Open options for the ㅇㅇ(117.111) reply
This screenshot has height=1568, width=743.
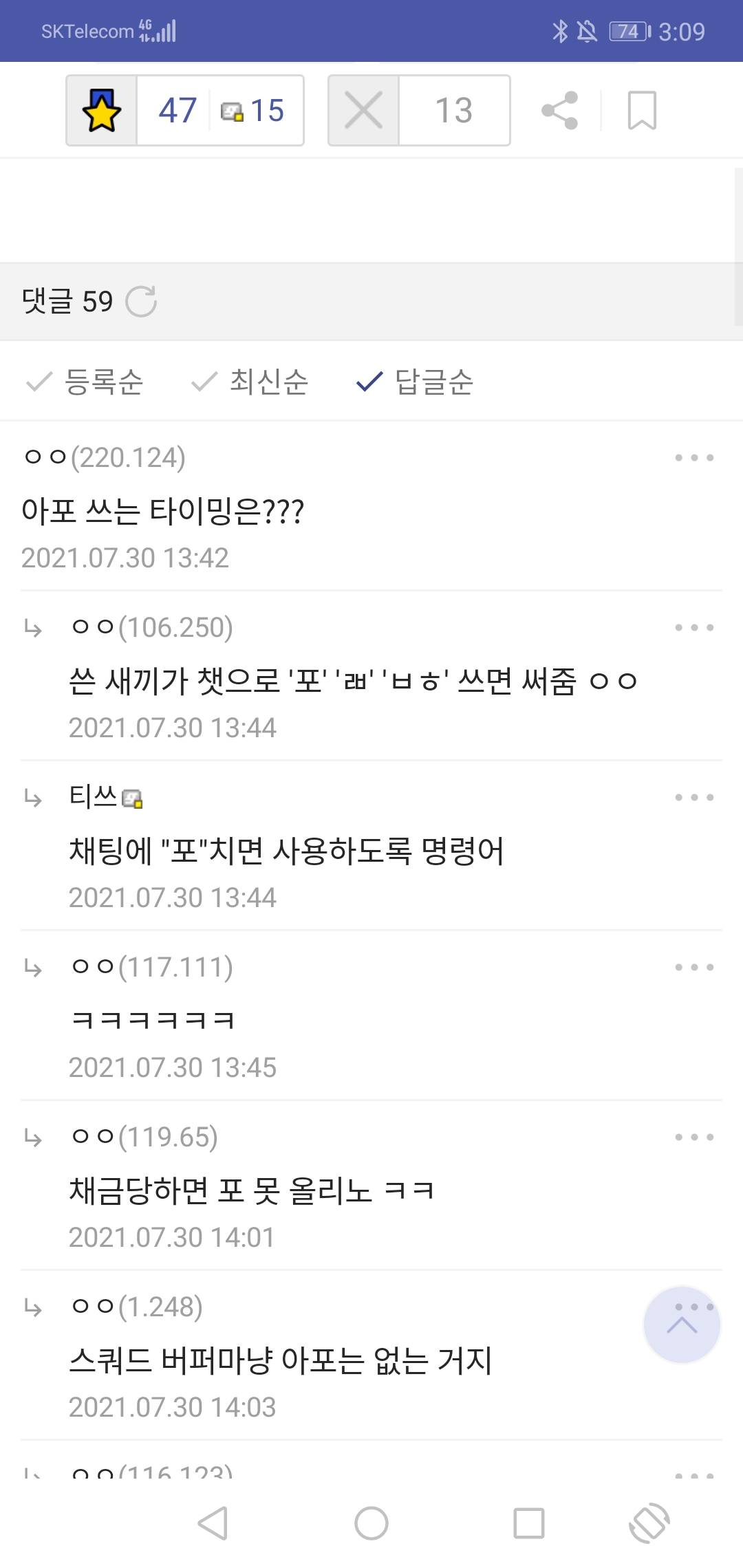coord(693,967)
